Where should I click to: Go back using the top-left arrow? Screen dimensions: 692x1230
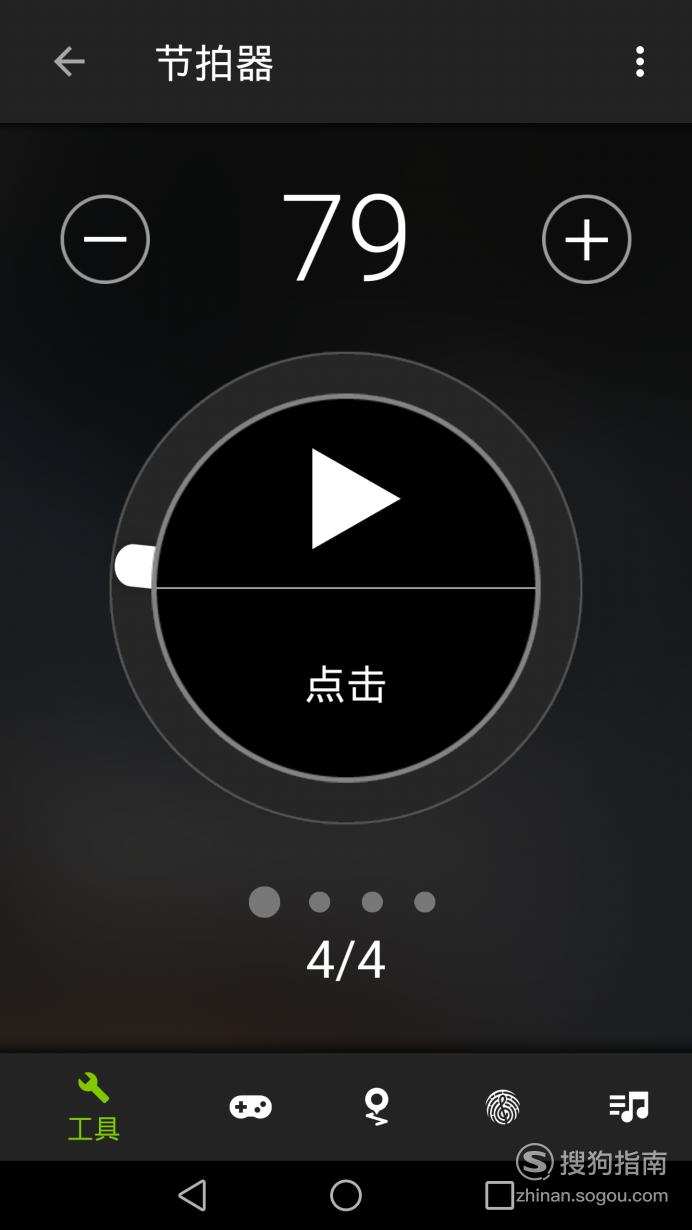tap(69, 62)
